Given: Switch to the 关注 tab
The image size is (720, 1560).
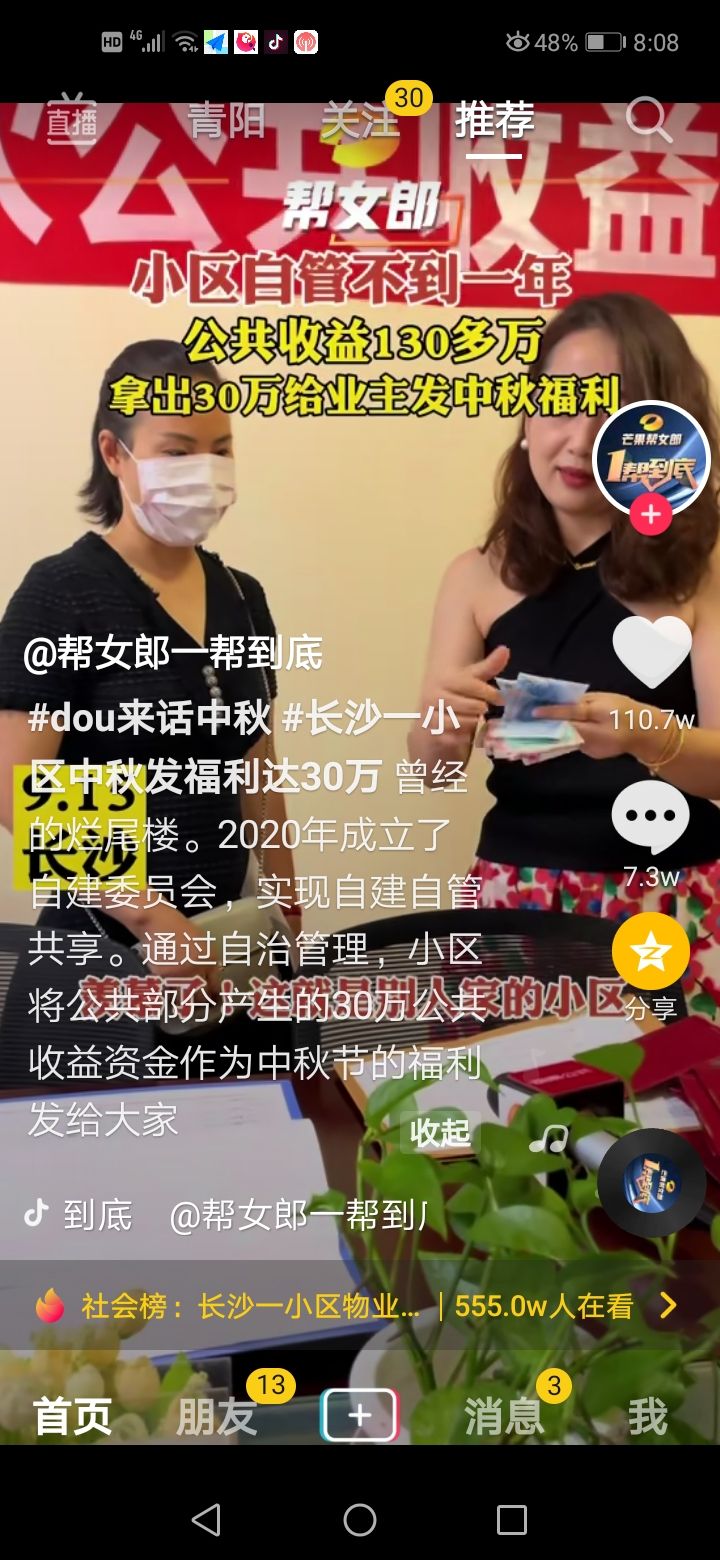Looking at the screenshot, I should [x=360, y=121].
